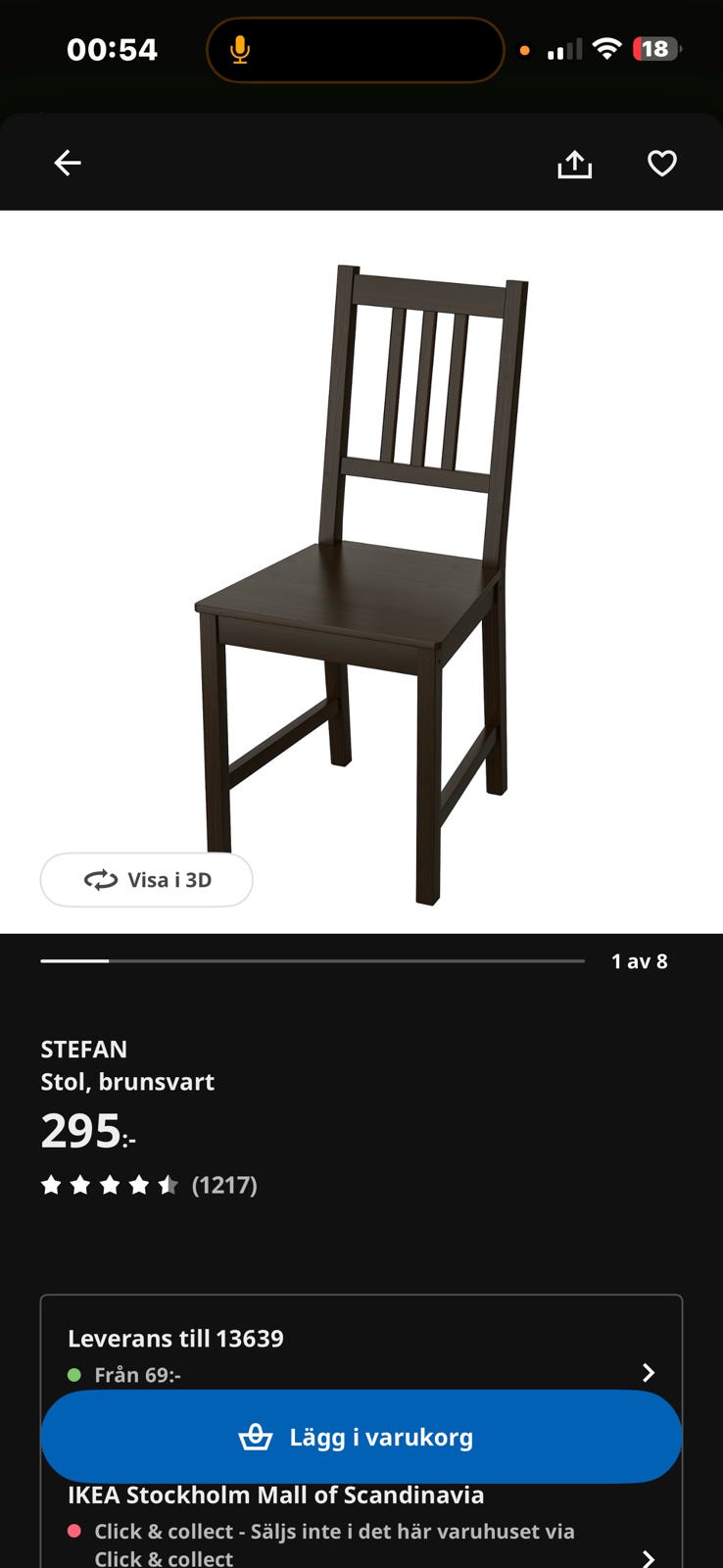
Task: Add chair to favorites with heart
Action: pos(662,164)
